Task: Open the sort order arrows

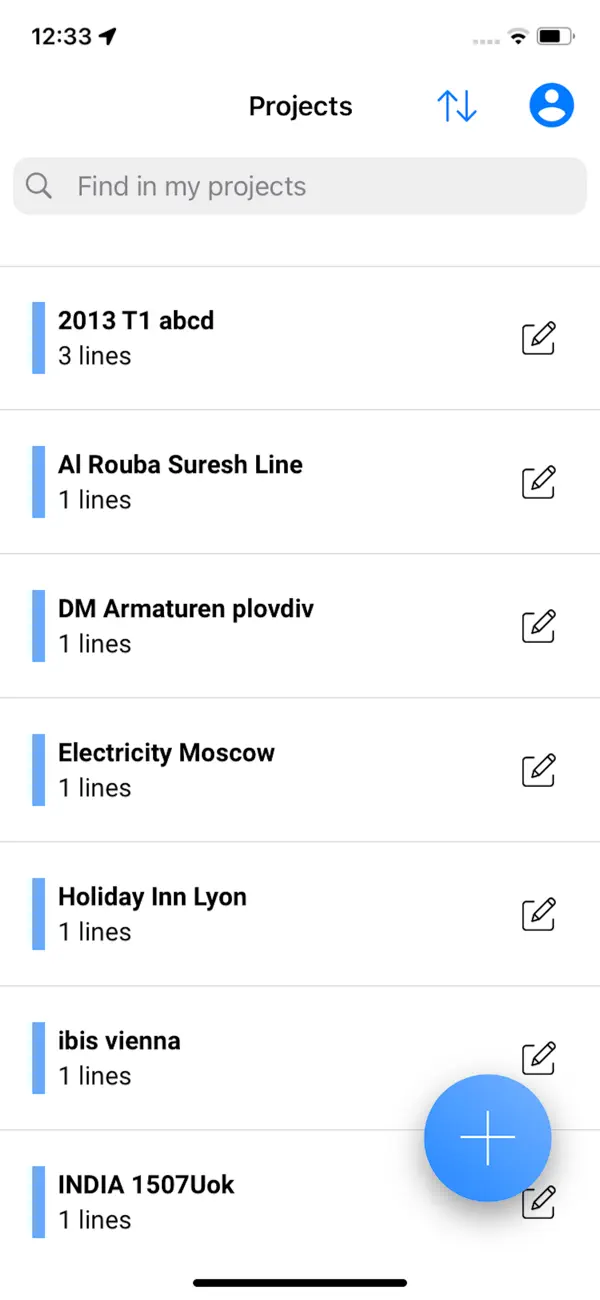Action: (457, 106)
